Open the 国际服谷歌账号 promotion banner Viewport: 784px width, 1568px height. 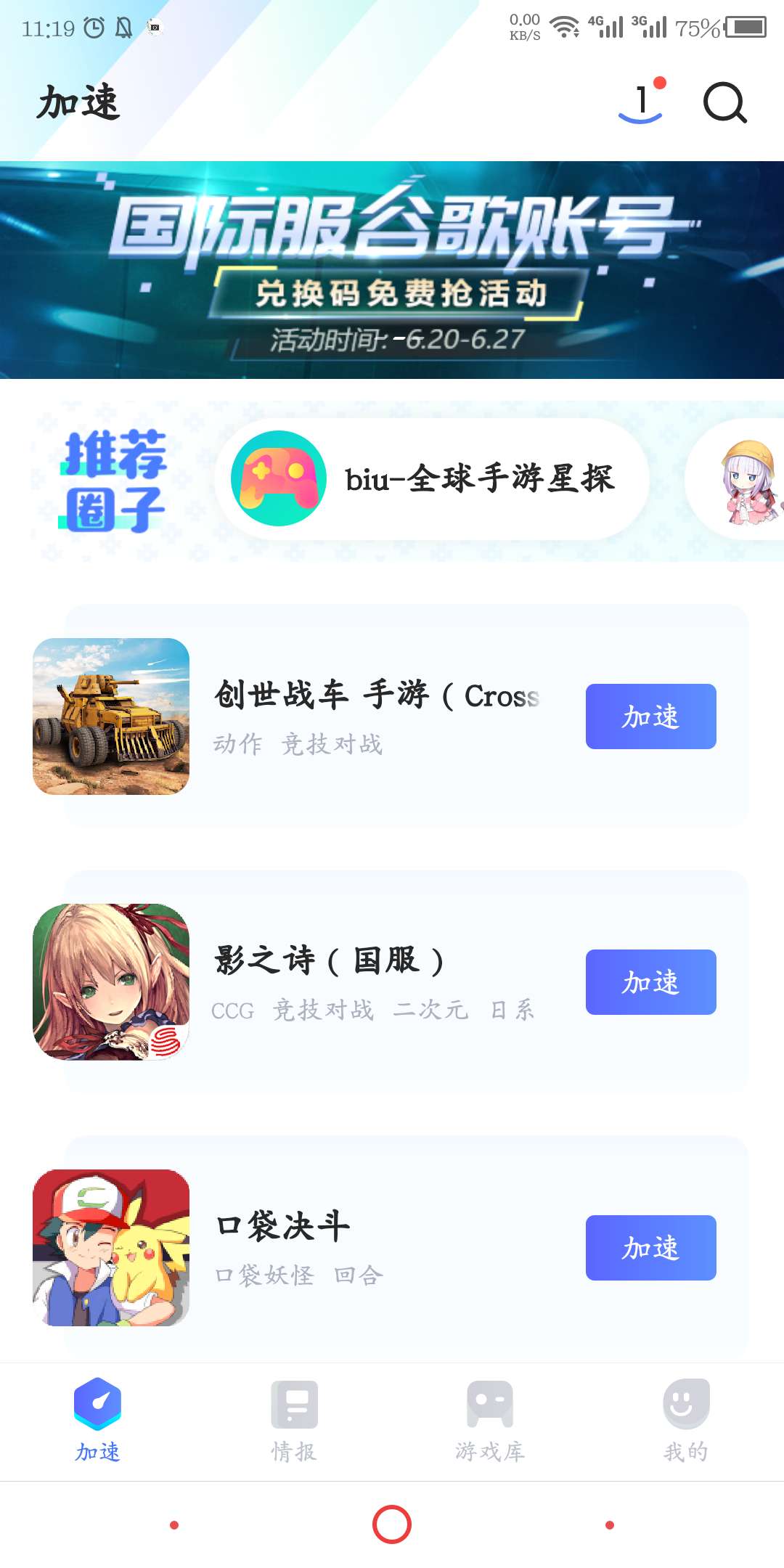(392, 270)
